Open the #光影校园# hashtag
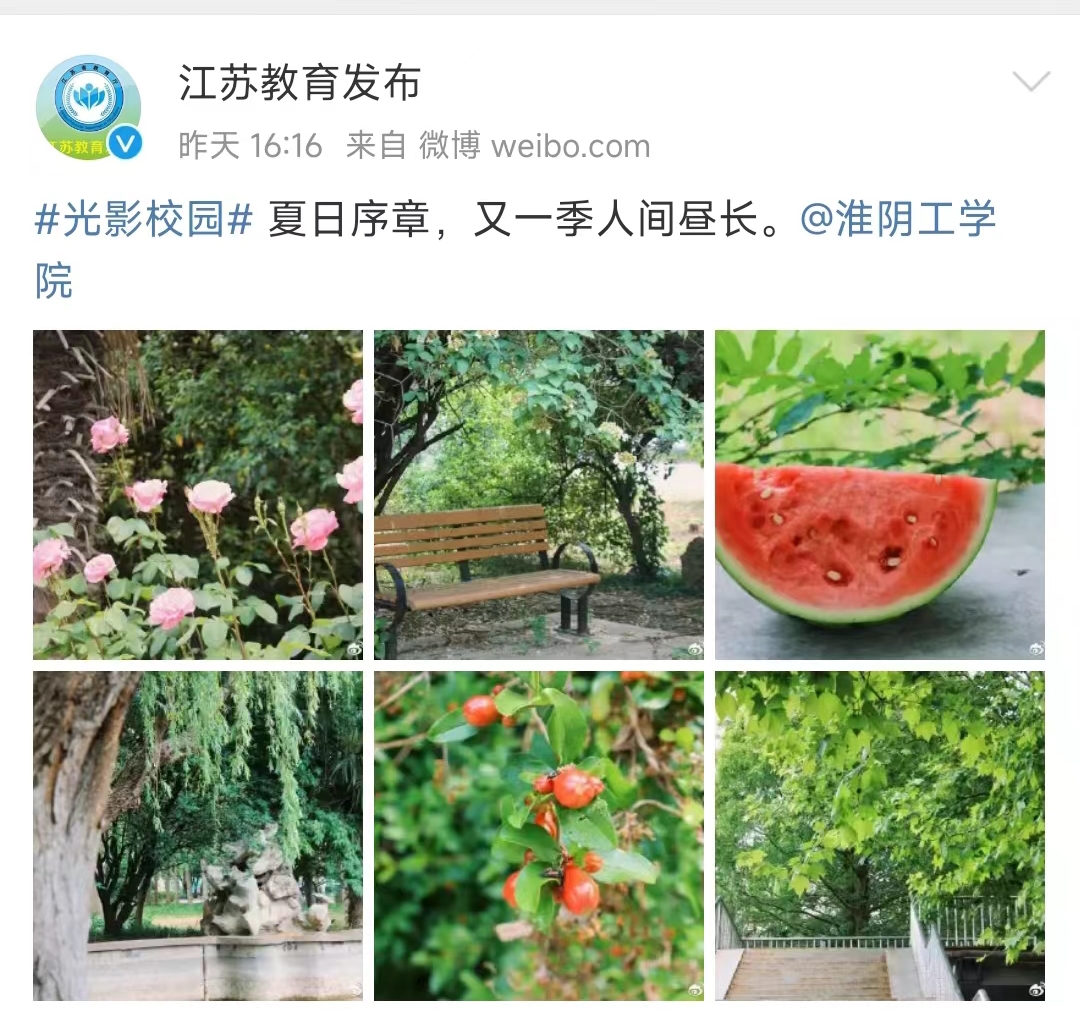Screen dimensions: 1080x1018 pos(143,220)
